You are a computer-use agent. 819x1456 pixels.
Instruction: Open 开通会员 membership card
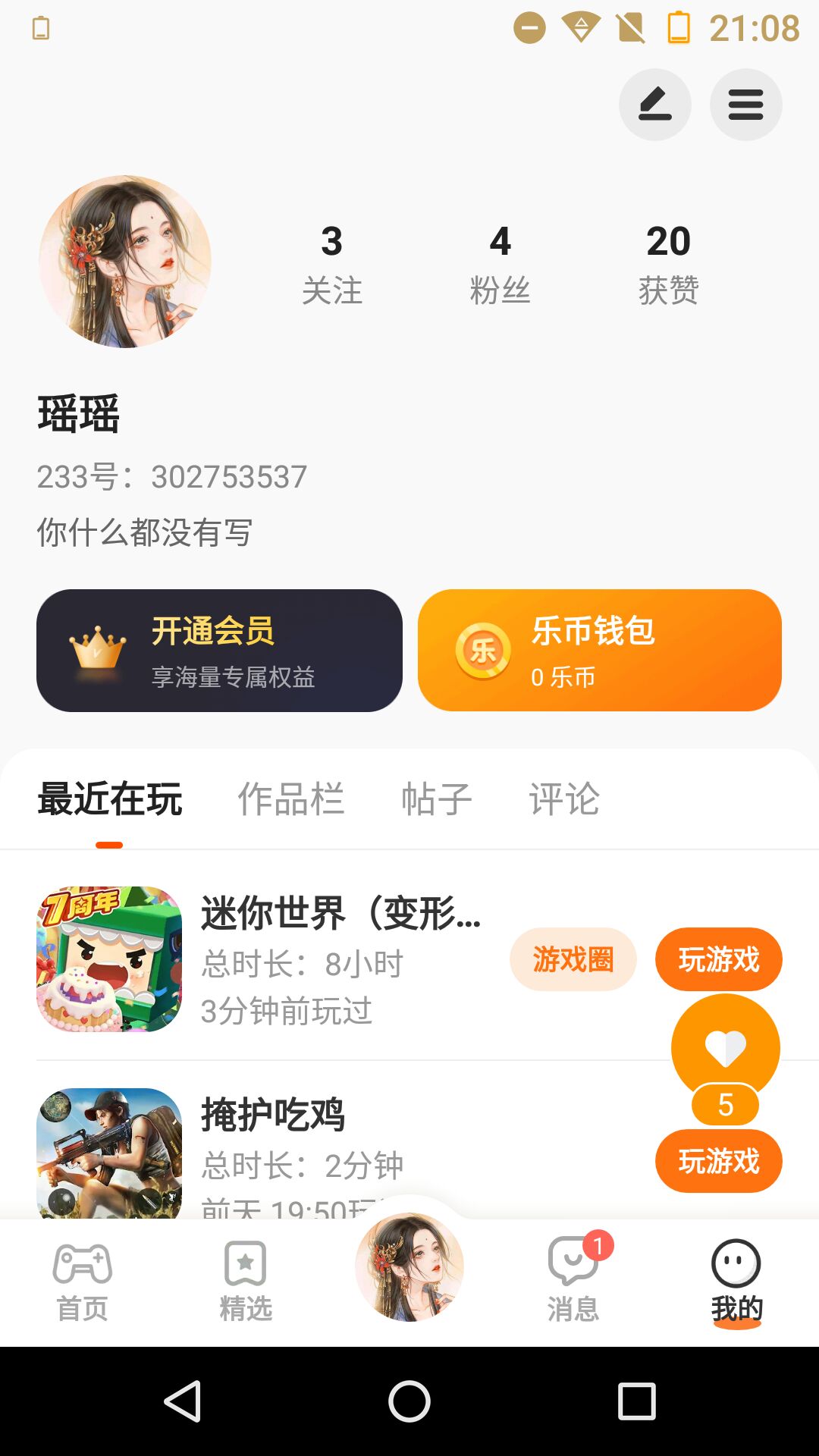219,651
